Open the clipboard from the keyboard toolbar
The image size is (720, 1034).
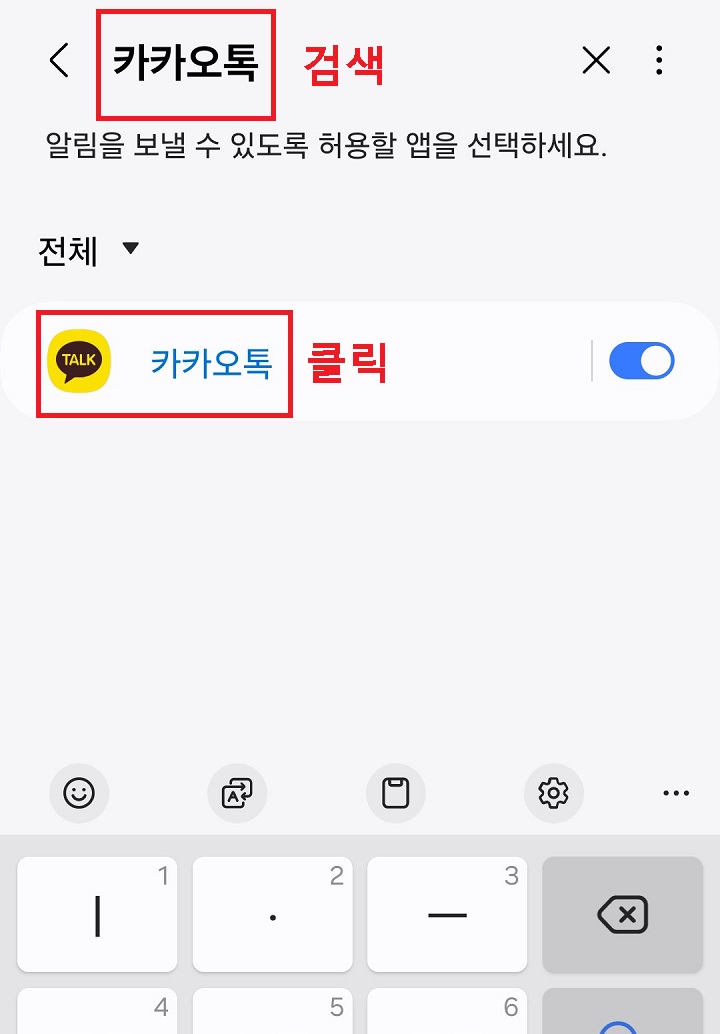tap(396, 793)
